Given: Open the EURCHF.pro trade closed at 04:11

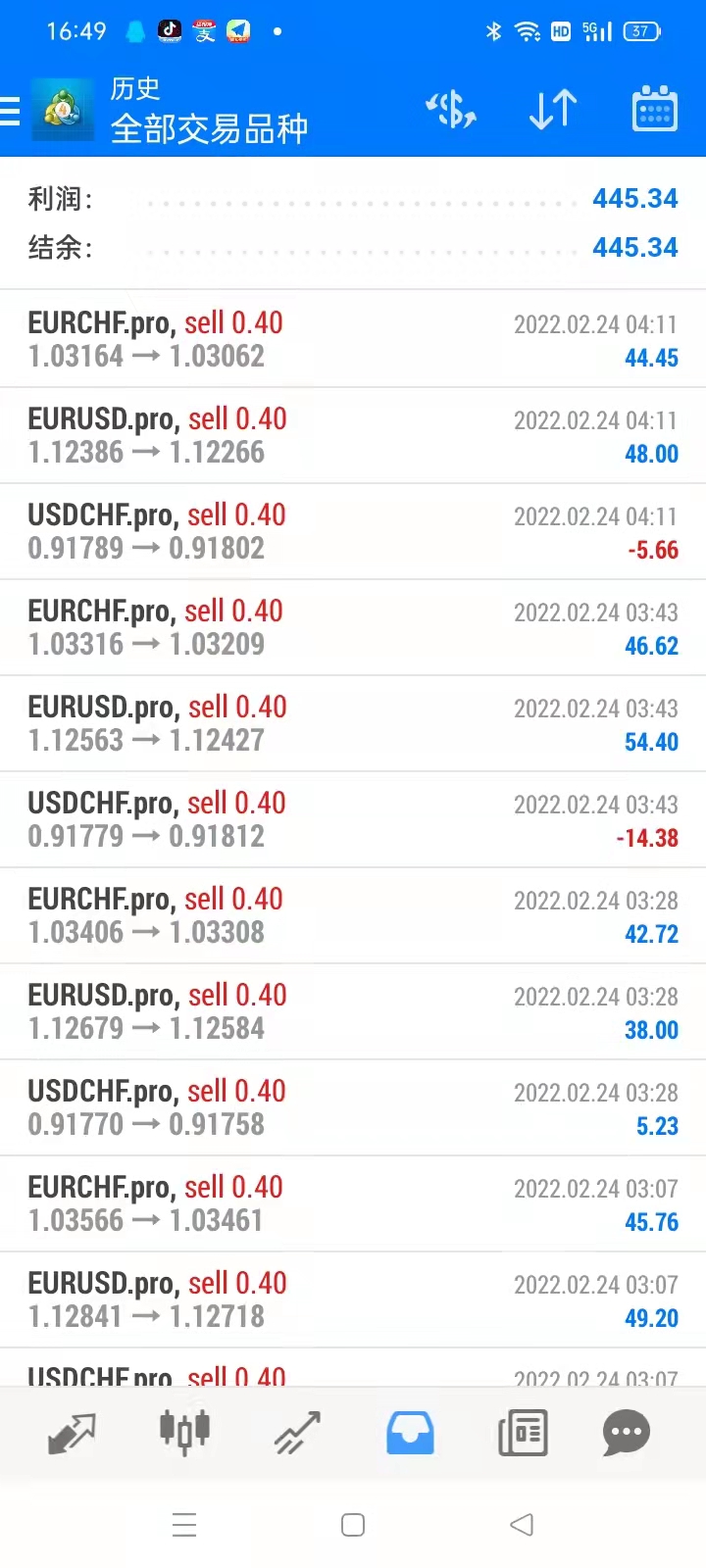Looking at the screenshot, I should (x=353, y=339).
